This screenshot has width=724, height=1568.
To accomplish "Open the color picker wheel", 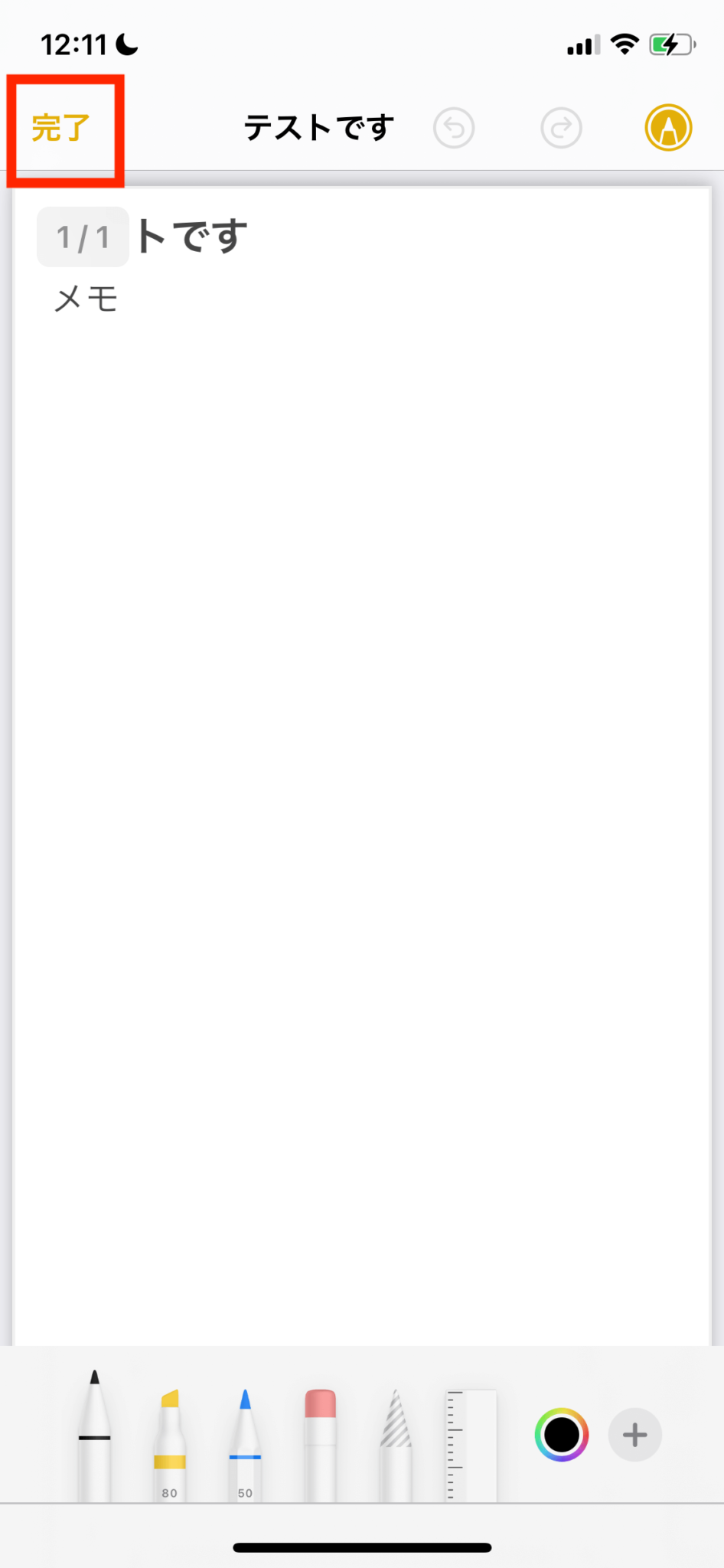I will 562,1435.
